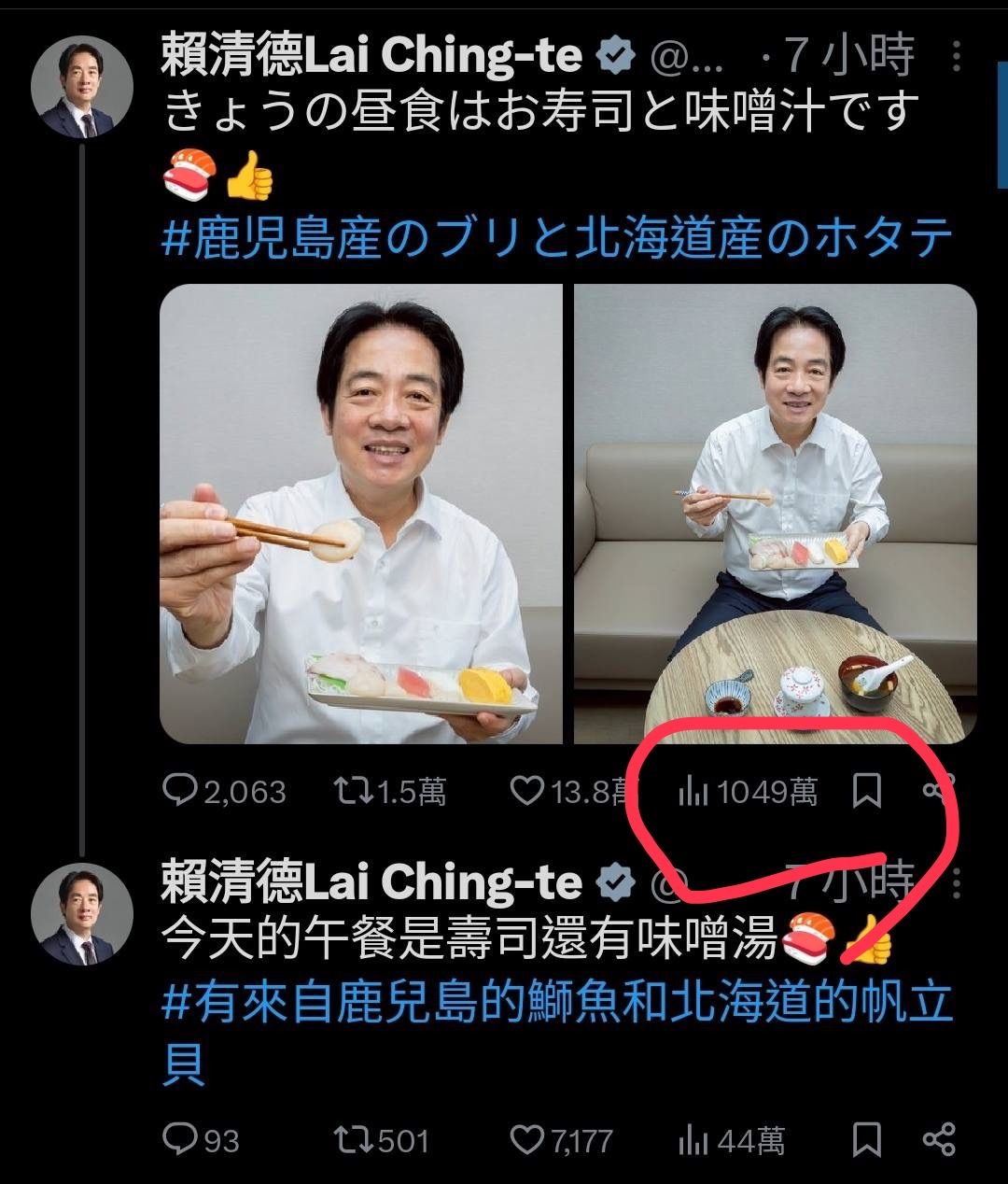Open photo of man seated on sofa
Image resolution: width=1008 pixels, height=1184 pixels.
775,514
